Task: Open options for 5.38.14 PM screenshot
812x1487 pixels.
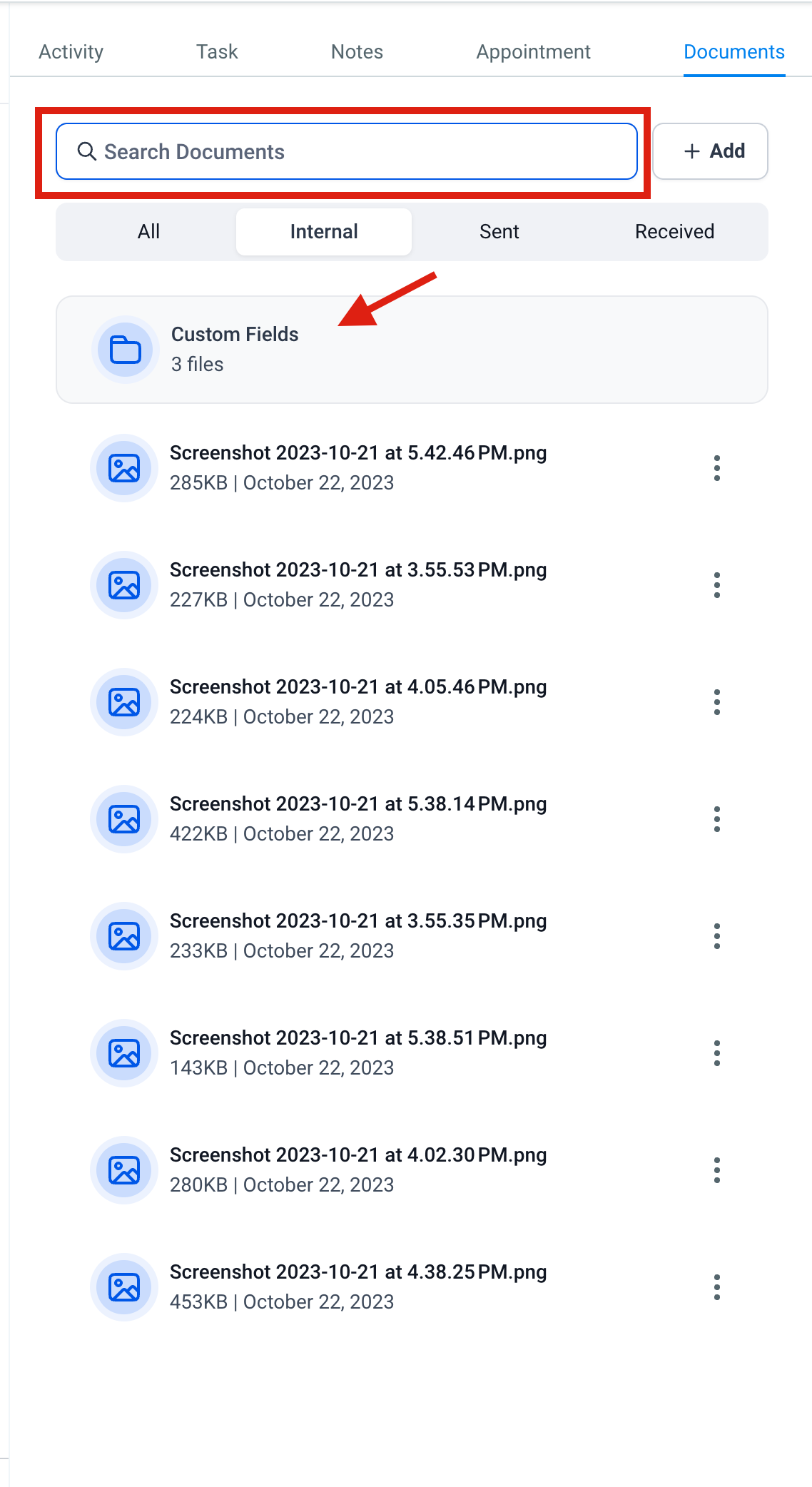Action: (717, 819)
